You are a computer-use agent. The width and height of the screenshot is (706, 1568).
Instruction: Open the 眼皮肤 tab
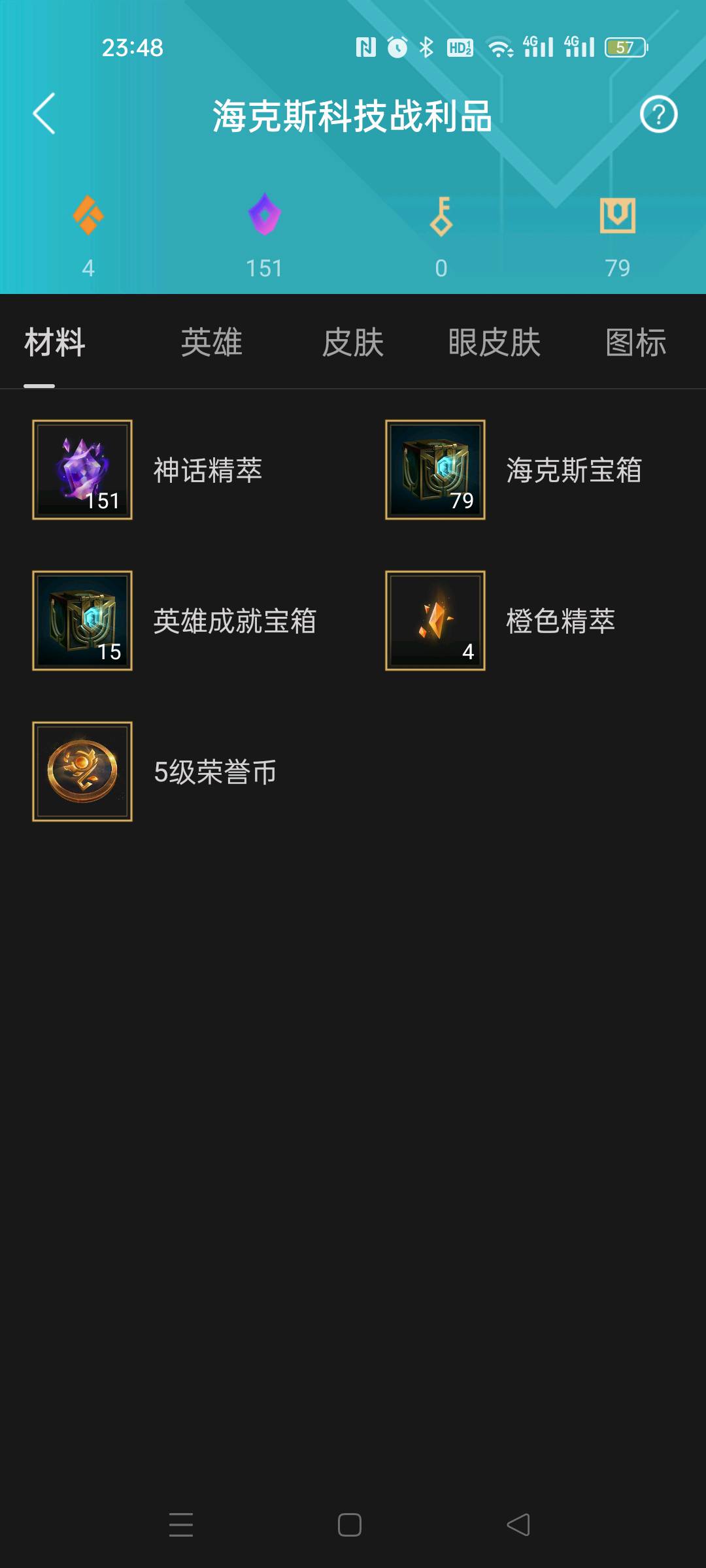pyautogui.click(x=494, y=342)
